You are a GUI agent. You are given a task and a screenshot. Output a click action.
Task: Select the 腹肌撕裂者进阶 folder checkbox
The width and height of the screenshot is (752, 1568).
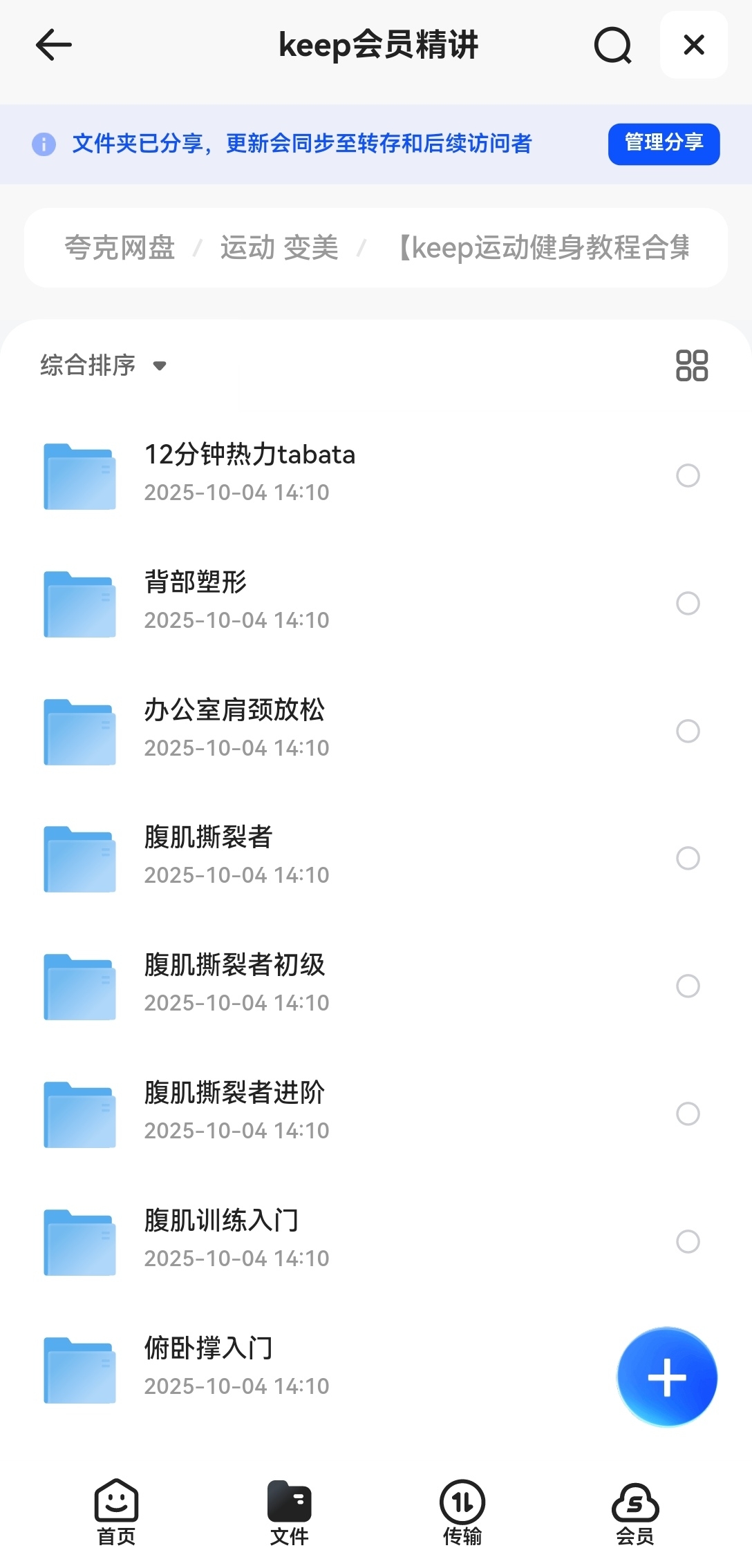pyautogui.click(x=688, y=1113)
